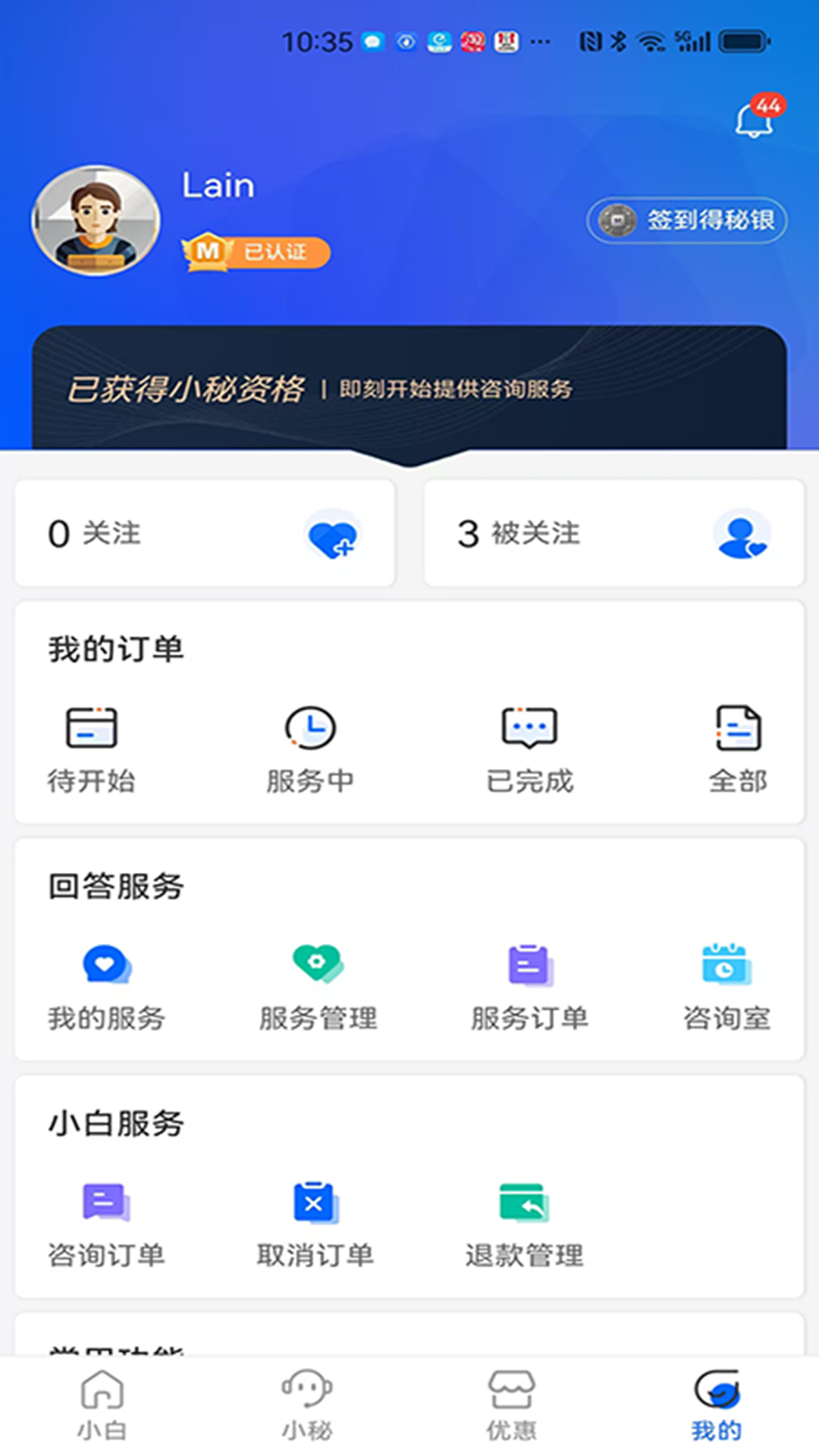
Task: View the 关注 following list
Action: click(x=205, y=533)
